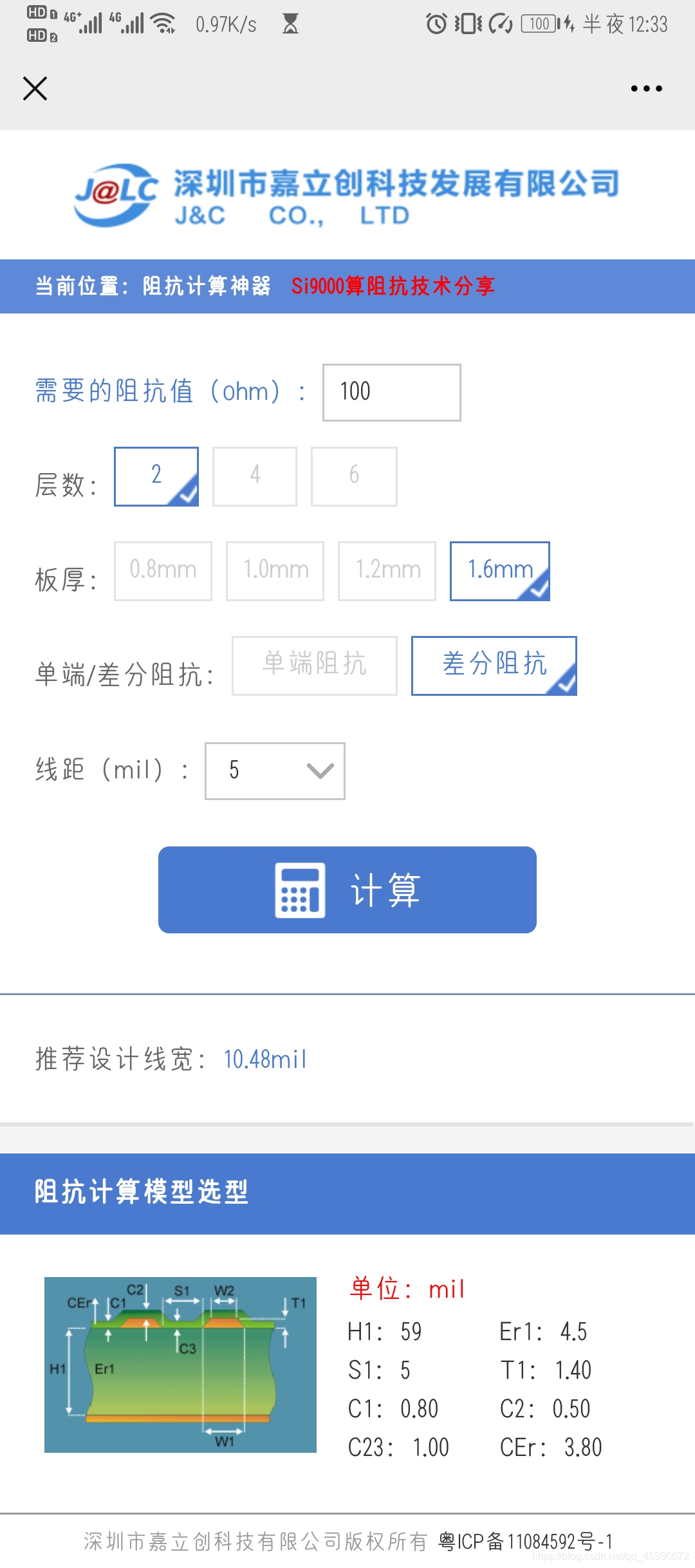Open the more options (...) menu
The image size is (695, 1568).
pyautogui.click(x=645, y=88)
